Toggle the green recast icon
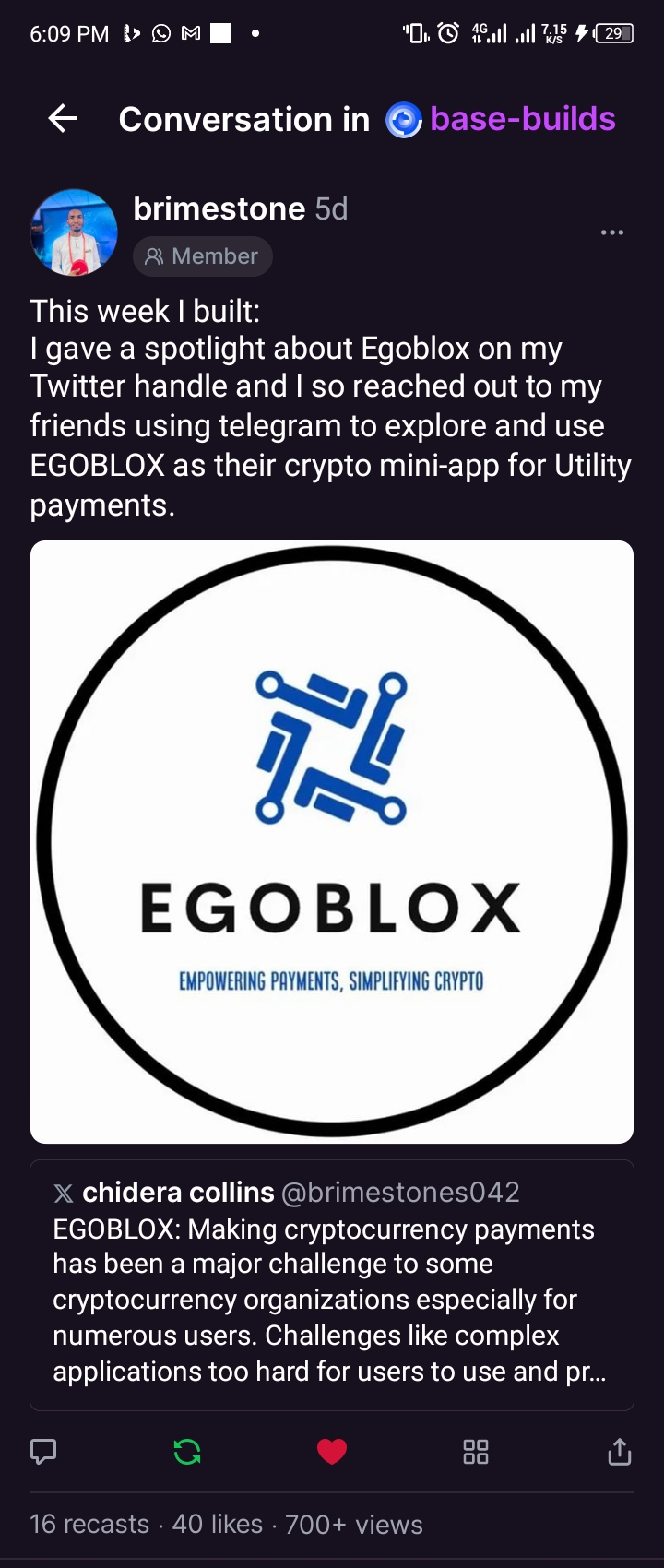 [187, 1452]
